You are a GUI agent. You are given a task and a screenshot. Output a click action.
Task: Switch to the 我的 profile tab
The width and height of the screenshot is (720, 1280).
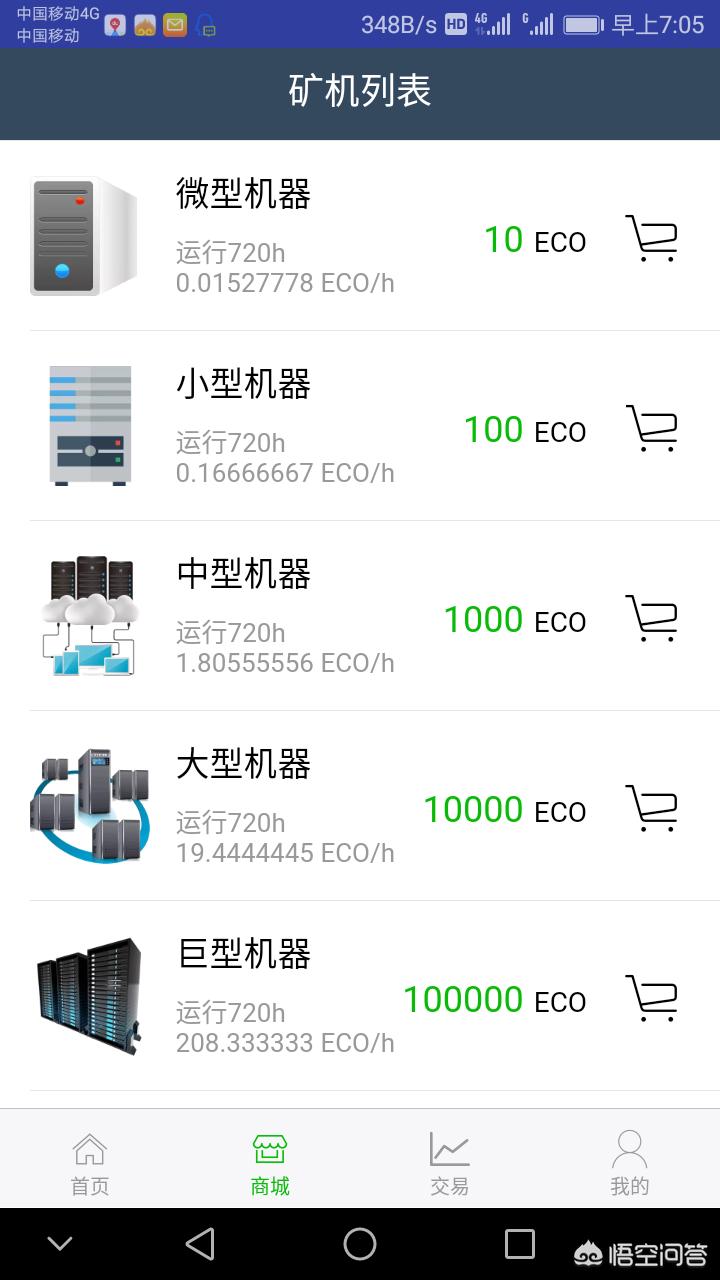tap(629, 1164)
